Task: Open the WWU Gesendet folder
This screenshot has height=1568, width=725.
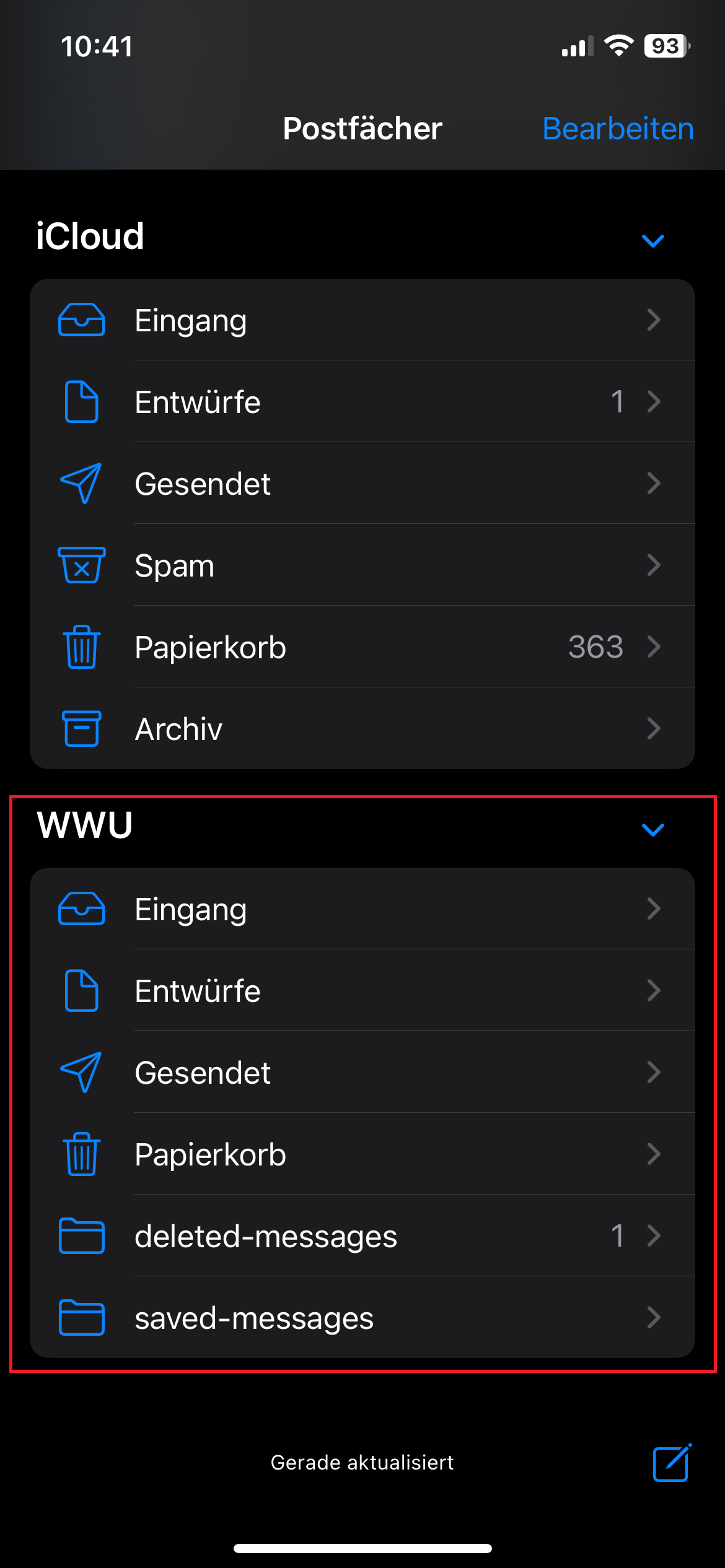Action: 362,1073
